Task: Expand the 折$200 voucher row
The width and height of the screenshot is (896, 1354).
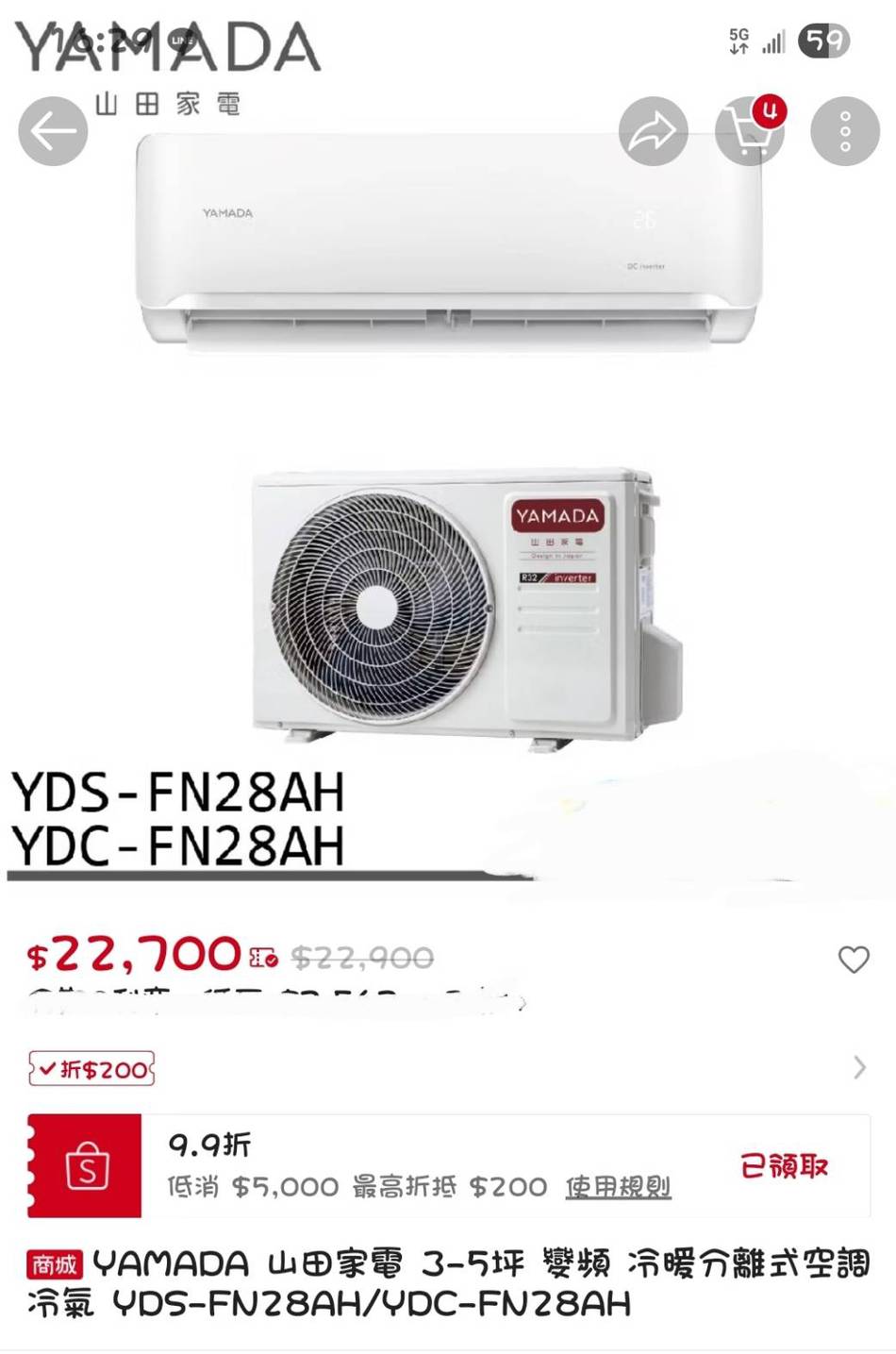Action: (859, 1068)
